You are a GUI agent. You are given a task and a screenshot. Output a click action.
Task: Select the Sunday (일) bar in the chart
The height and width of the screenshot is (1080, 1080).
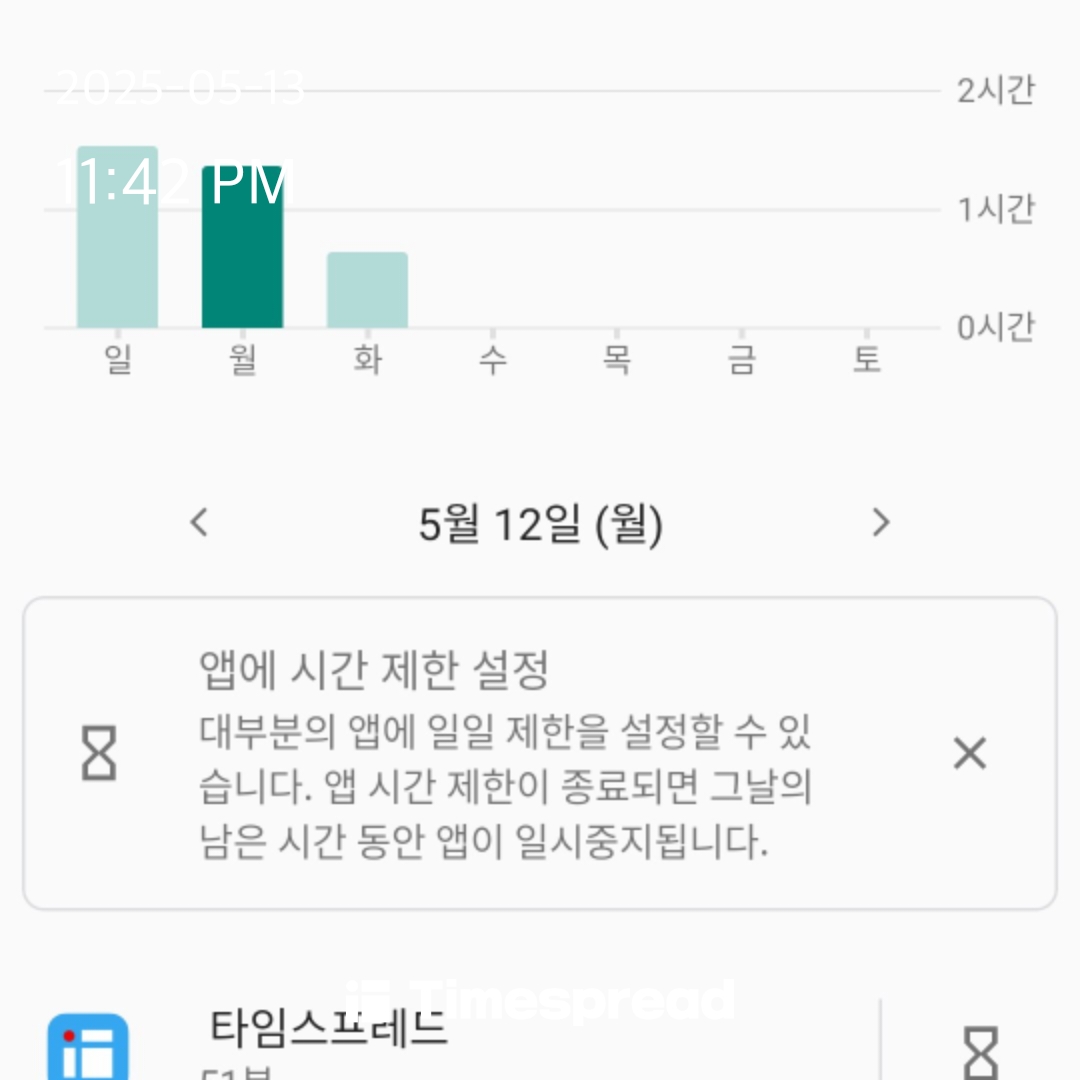tap(117, 238)
